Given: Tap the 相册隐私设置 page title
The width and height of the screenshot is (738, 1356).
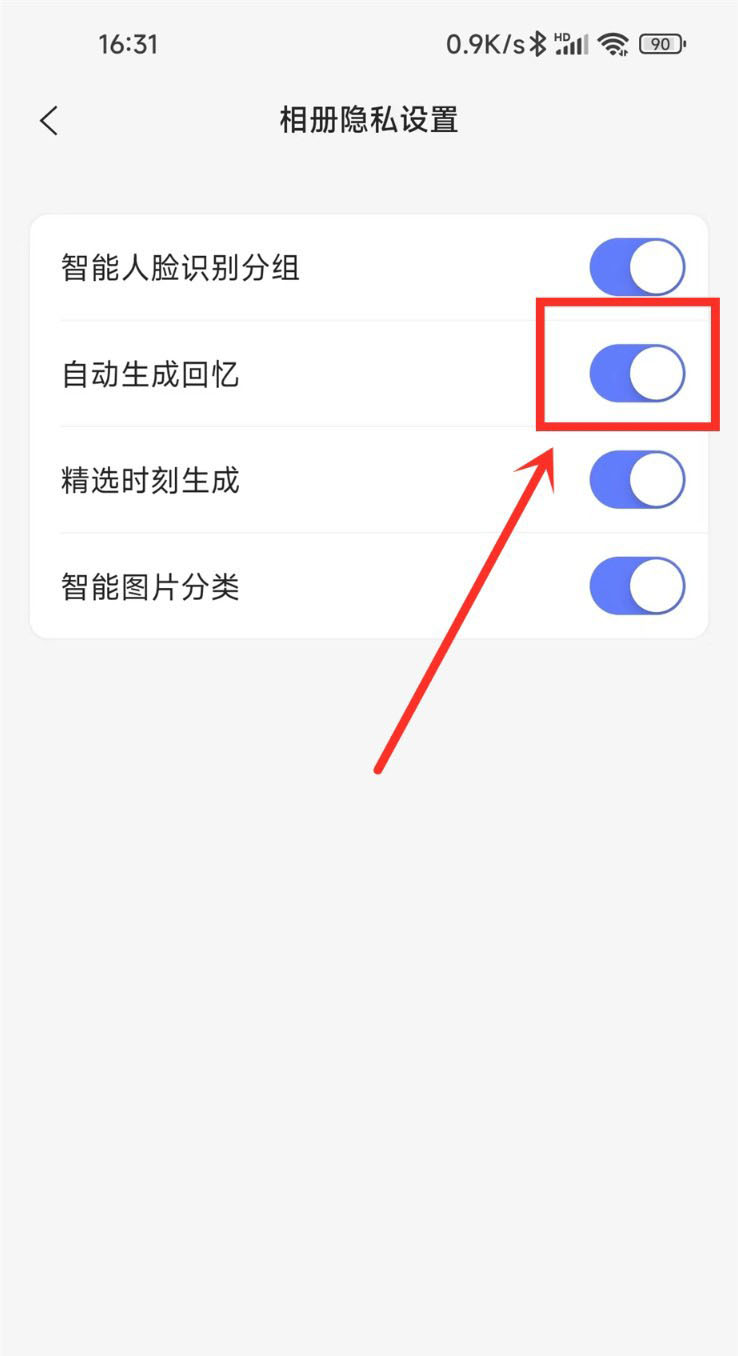Looking at the screenshot, I should pyautogui.click(x=368, y=120).
